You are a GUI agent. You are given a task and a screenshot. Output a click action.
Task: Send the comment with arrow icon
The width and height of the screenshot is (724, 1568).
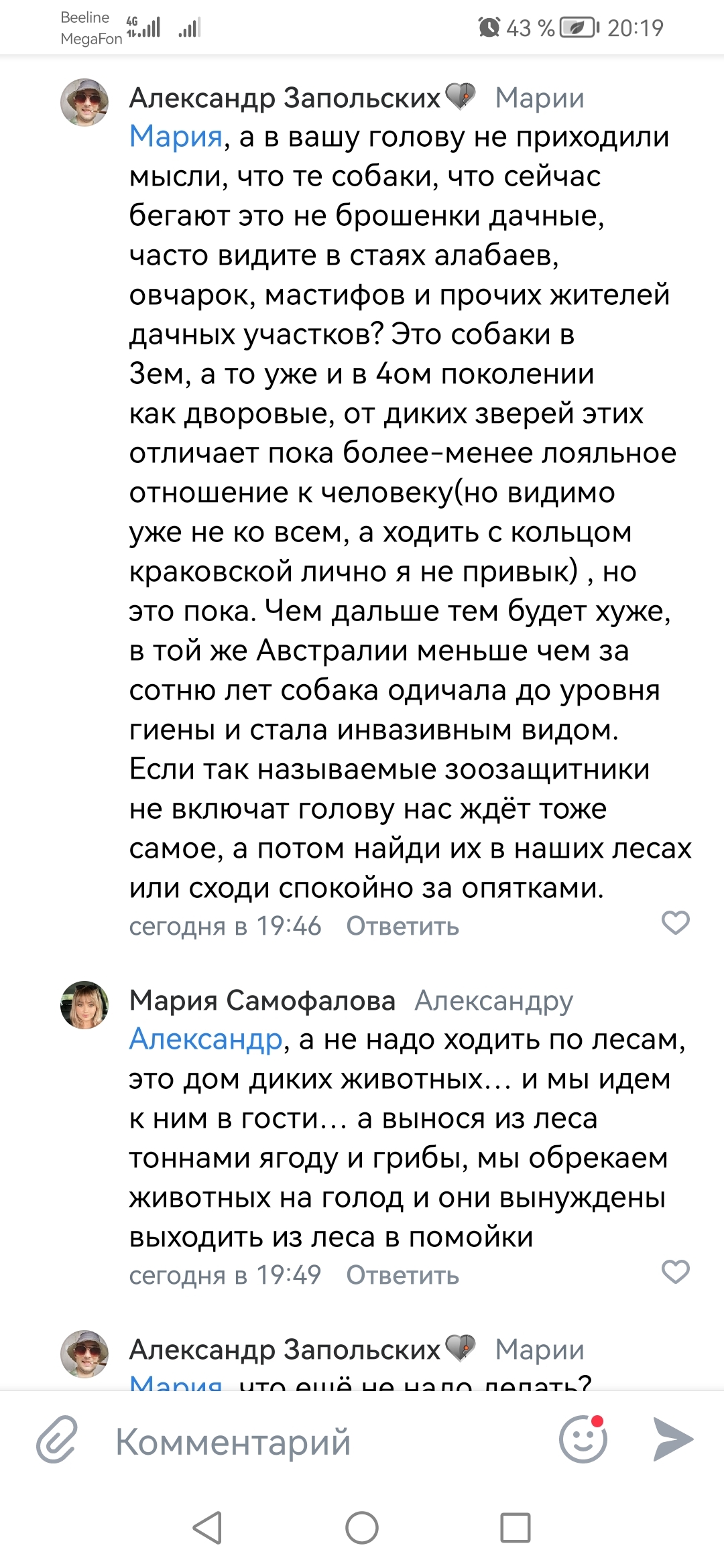[x=672, y=1439]
